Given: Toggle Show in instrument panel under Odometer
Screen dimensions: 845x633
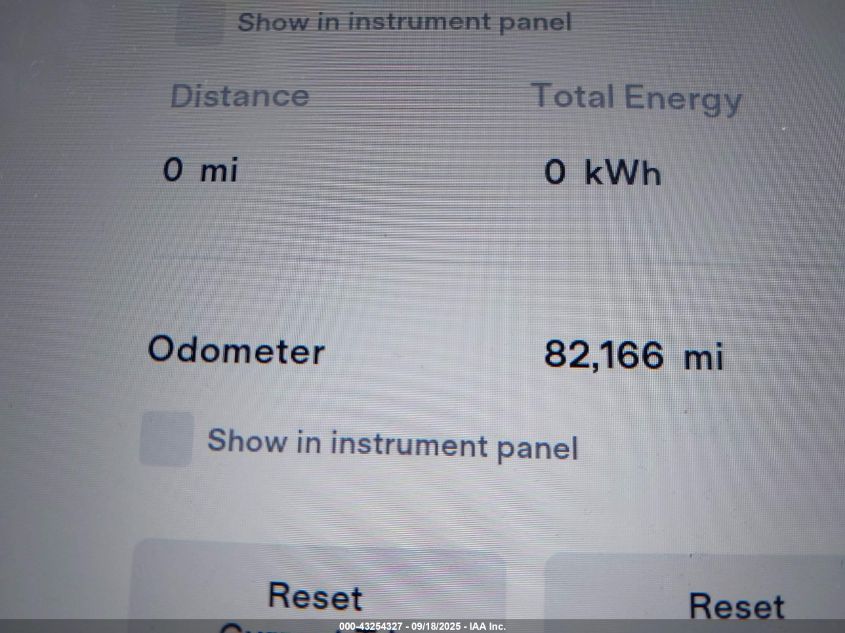Looking at the screenshot, I should pyautogui.click(x=166, y=439).
